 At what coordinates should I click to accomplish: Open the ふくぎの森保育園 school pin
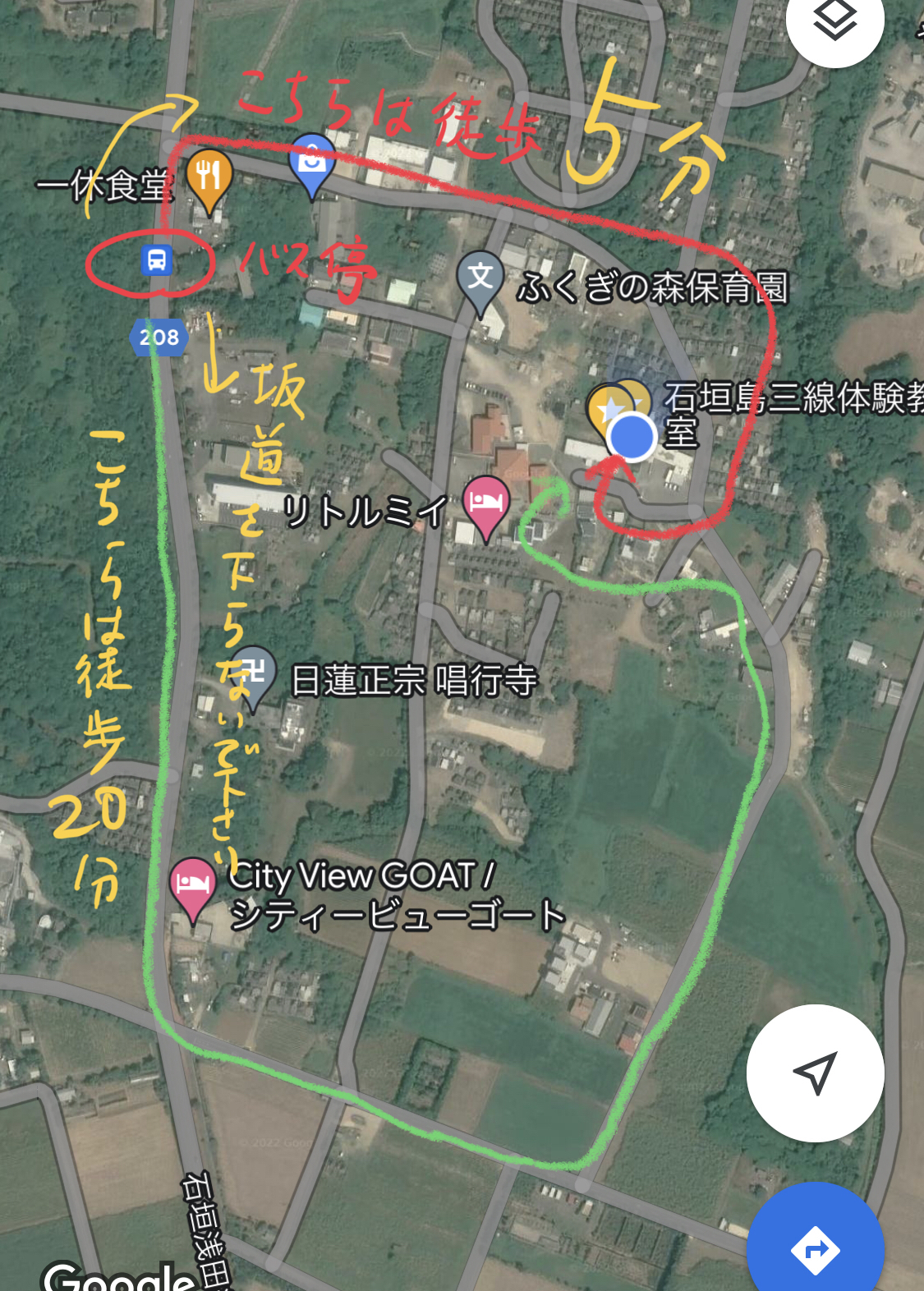point(480,278)
